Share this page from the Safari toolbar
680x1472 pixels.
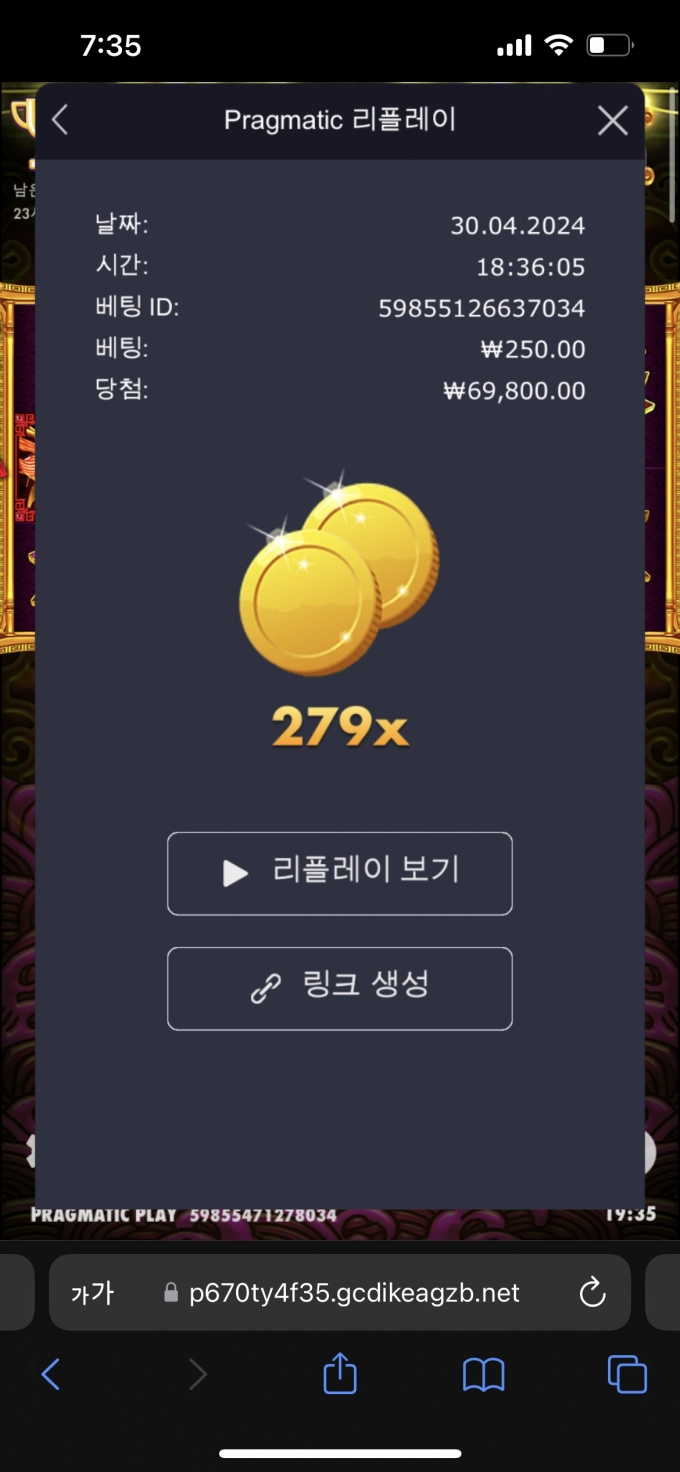coord(340,1373)
